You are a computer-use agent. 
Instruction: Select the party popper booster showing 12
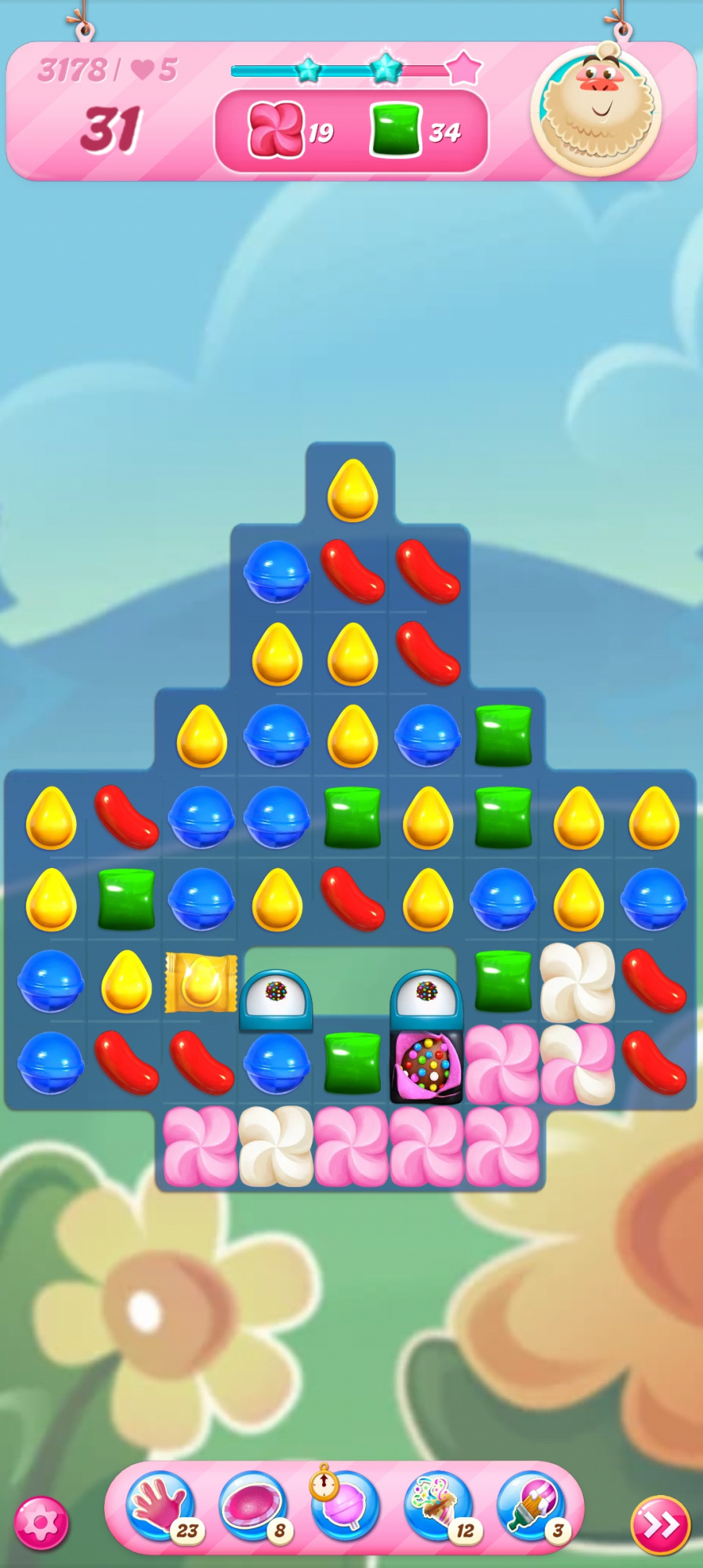(x=437, y=1505)
